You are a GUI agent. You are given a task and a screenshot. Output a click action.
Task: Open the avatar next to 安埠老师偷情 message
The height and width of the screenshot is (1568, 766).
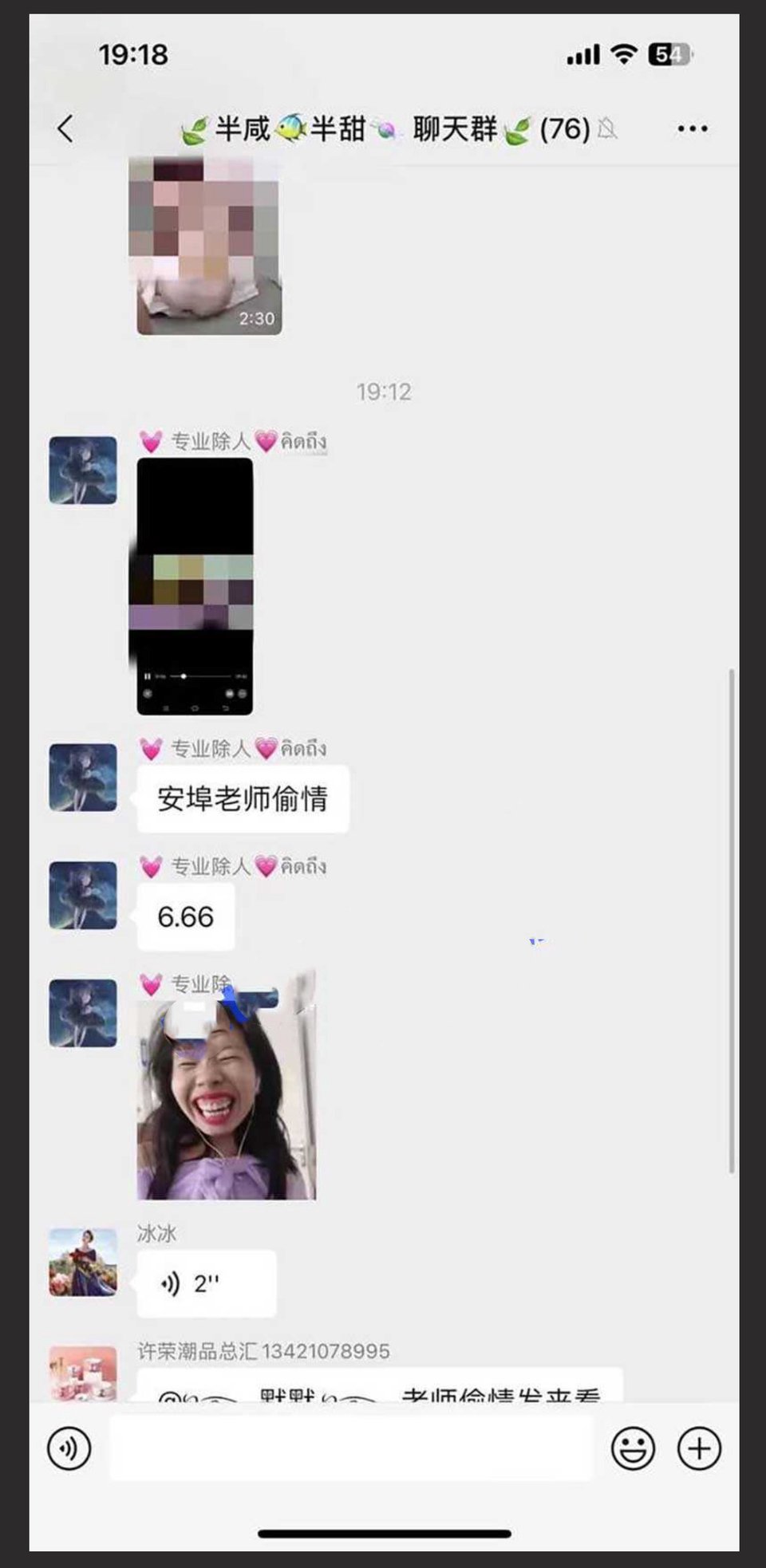(x=83, y=778)
